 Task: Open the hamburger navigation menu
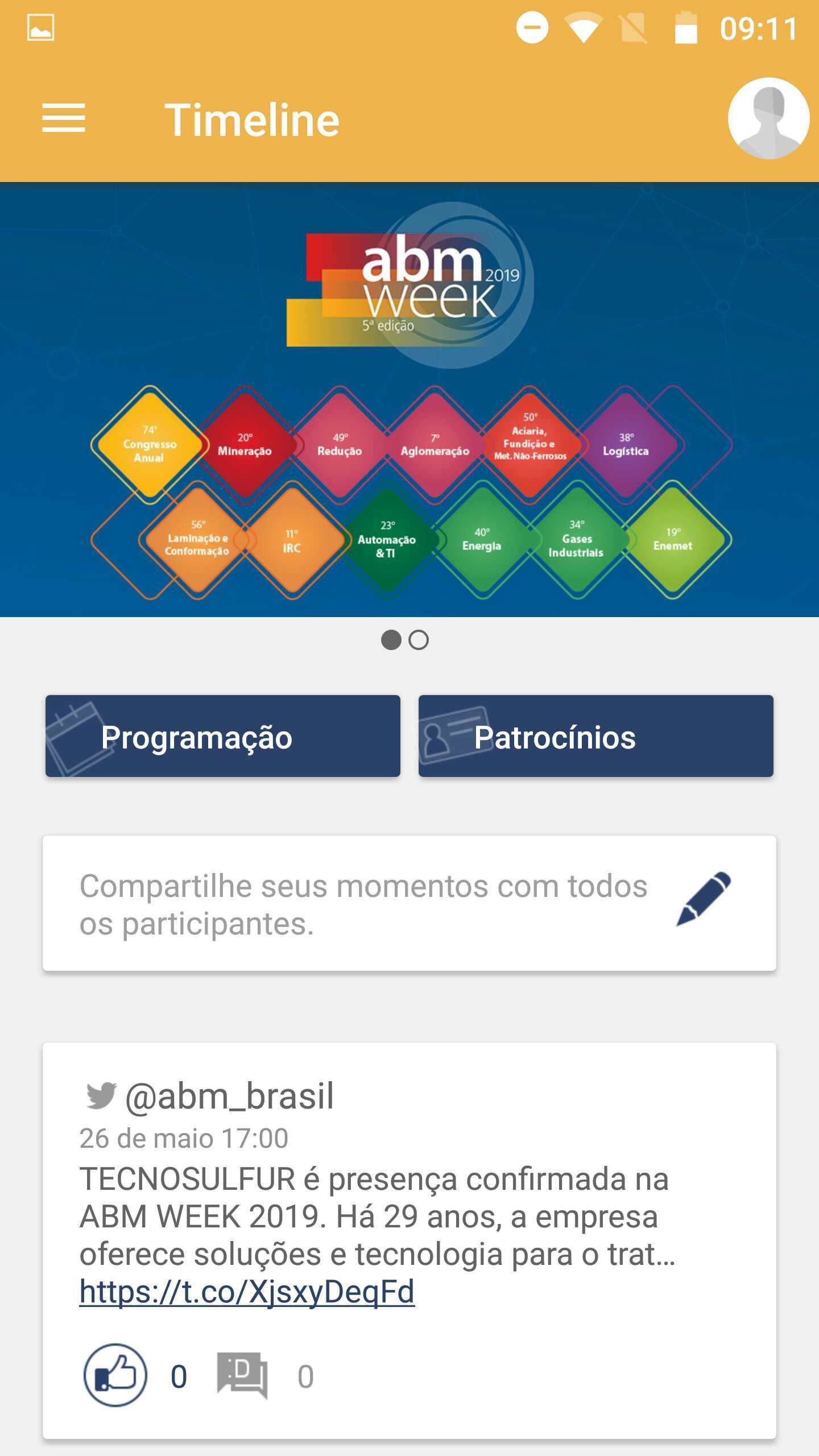coord(64,118)
